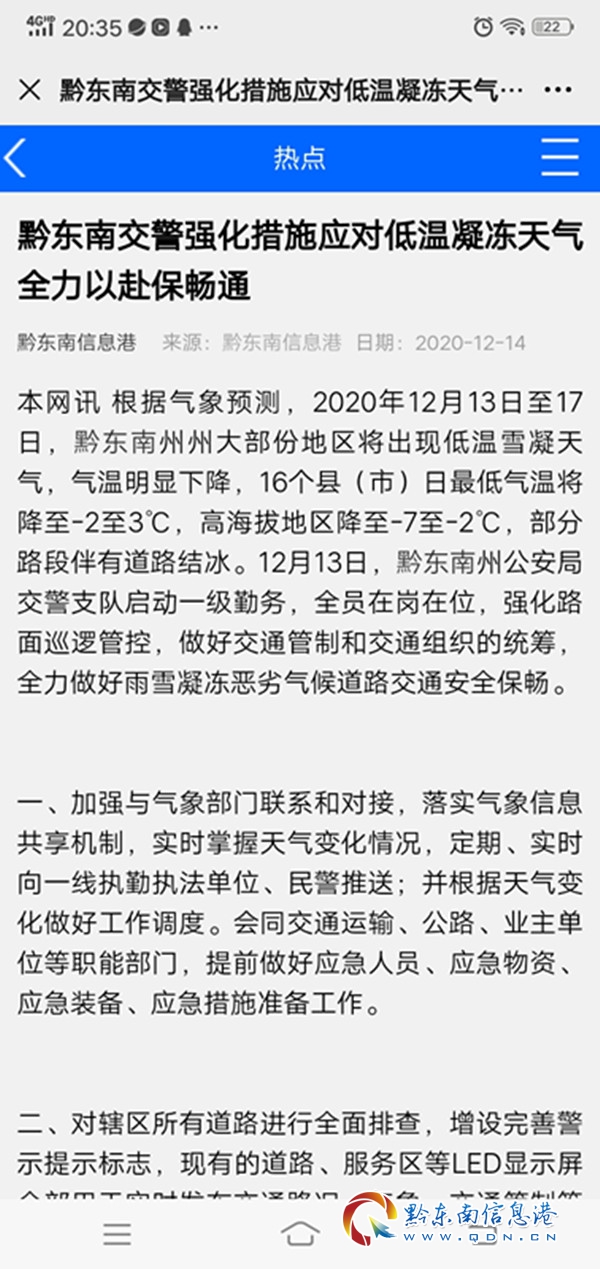Open the three-dot overflow menu

[557, 90]
